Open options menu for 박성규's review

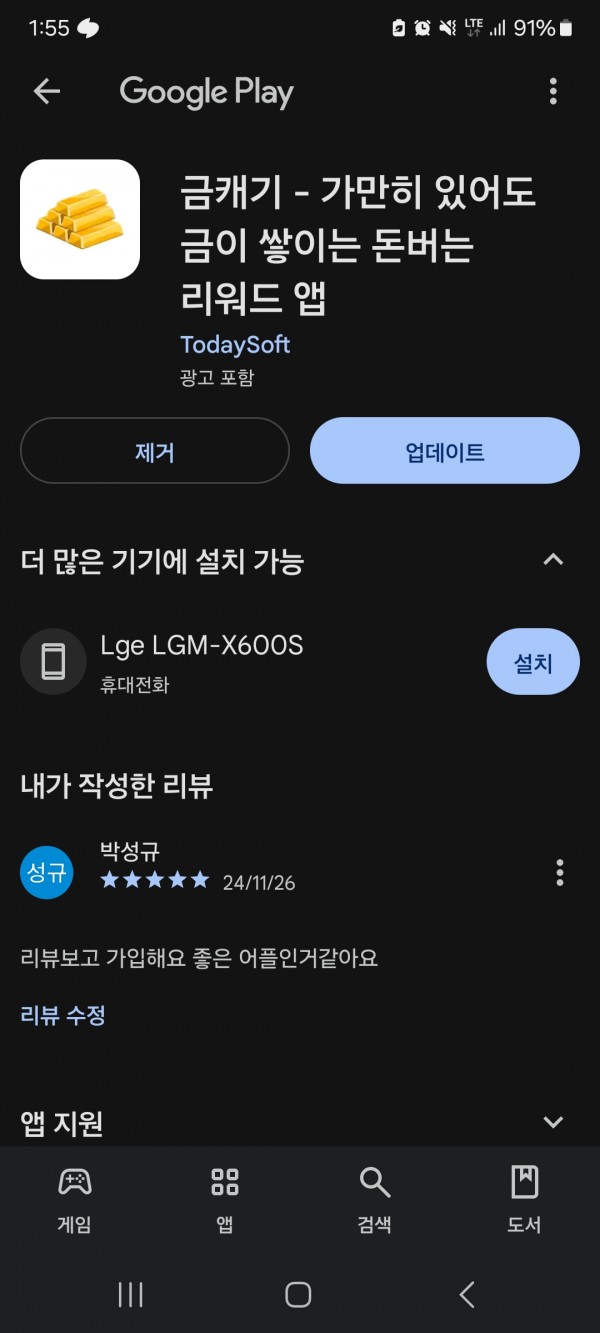[559, 872]
